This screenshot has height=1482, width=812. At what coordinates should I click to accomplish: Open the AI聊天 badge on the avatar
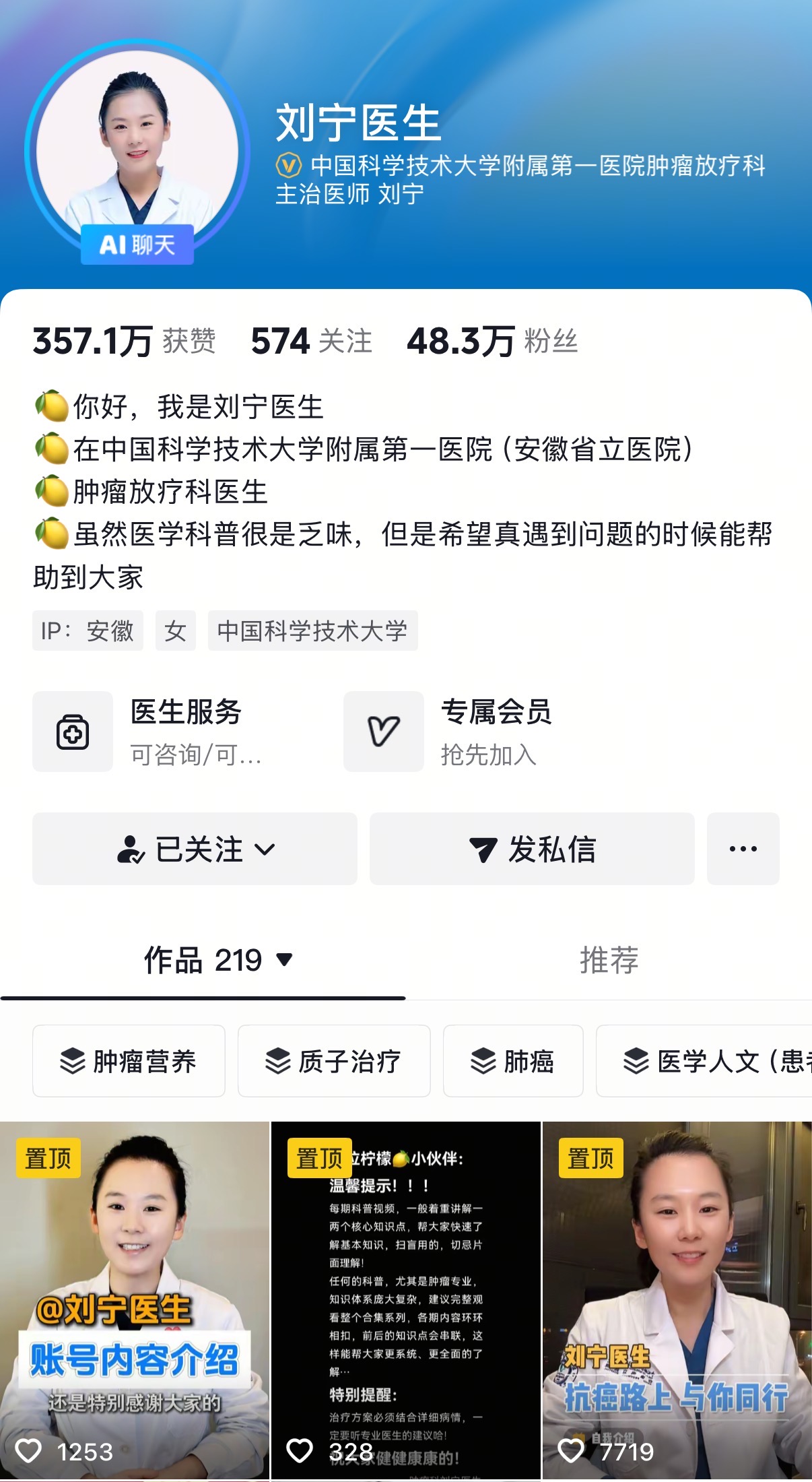pyautogui.click(x=137, y=245)
